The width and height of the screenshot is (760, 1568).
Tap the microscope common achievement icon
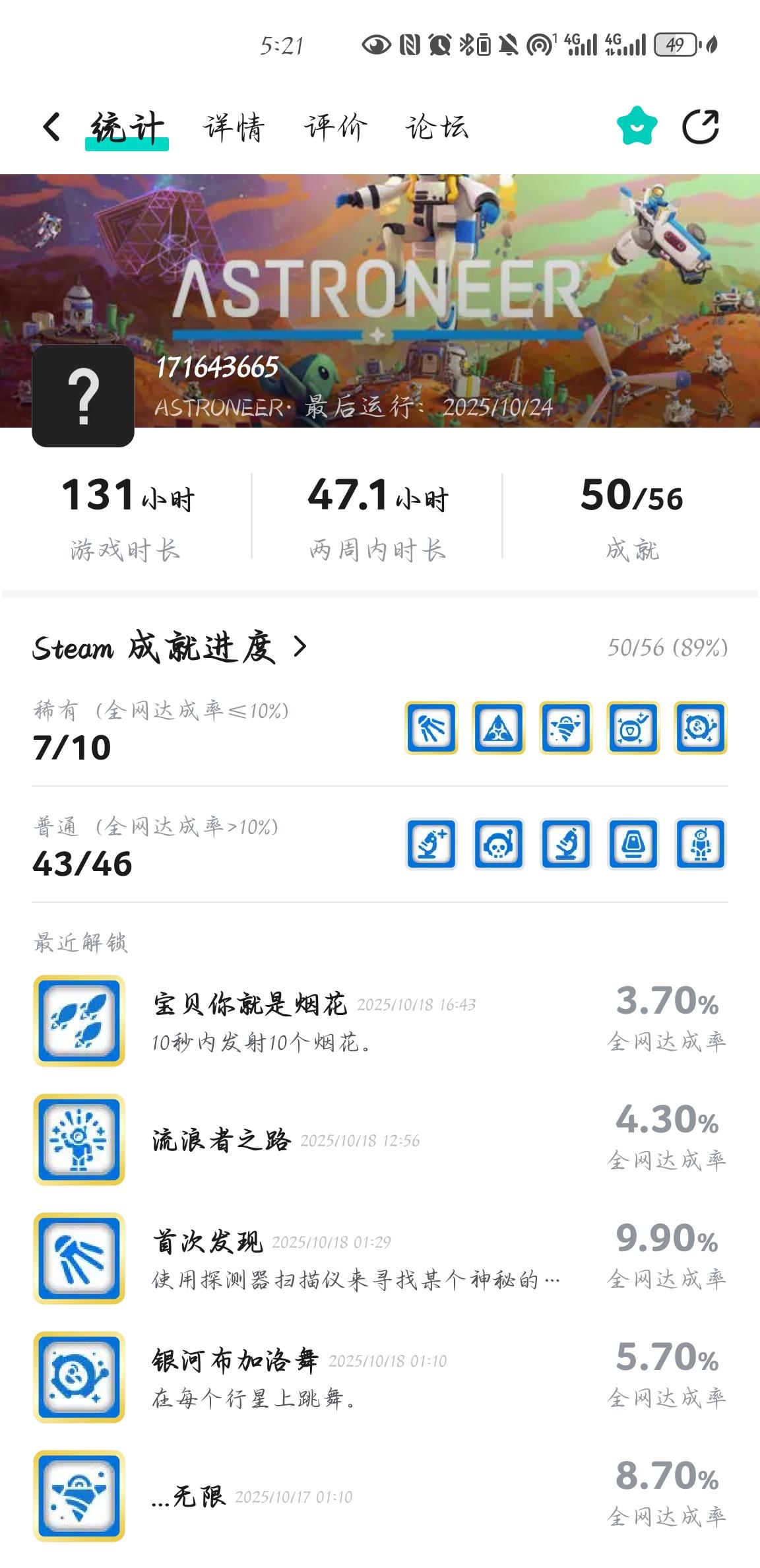click(x=567, y=845)
